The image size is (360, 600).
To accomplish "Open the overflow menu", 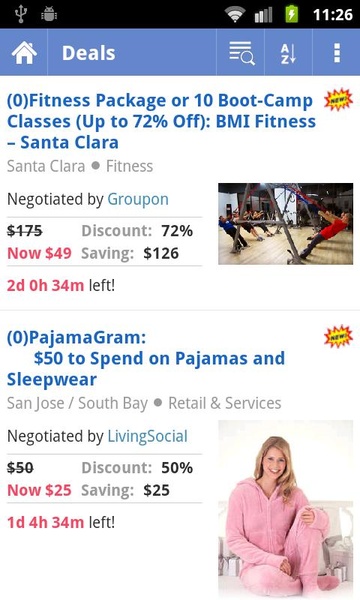I will (337, 53).
